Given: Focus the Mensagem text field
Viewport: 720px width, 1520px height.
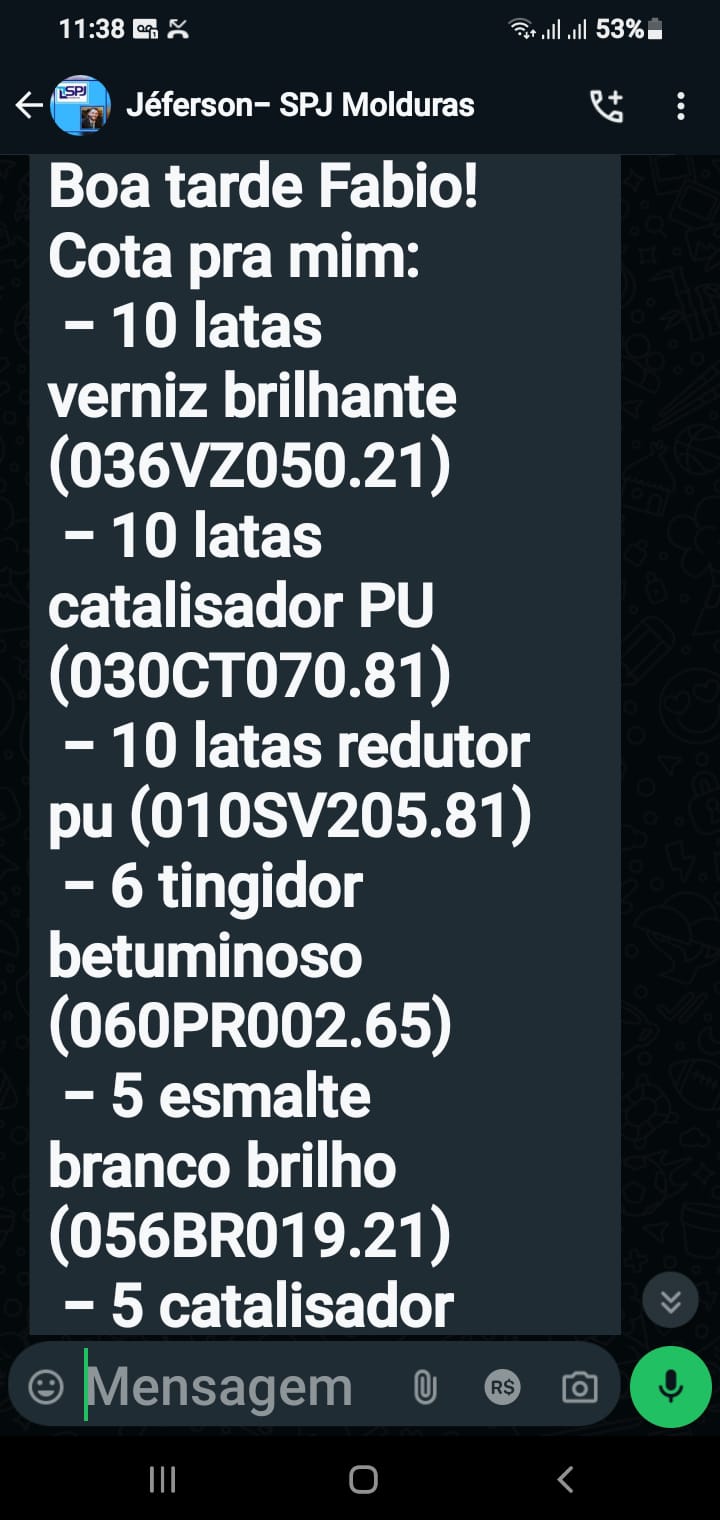Looking at the screenshot, I should 230,1387.
